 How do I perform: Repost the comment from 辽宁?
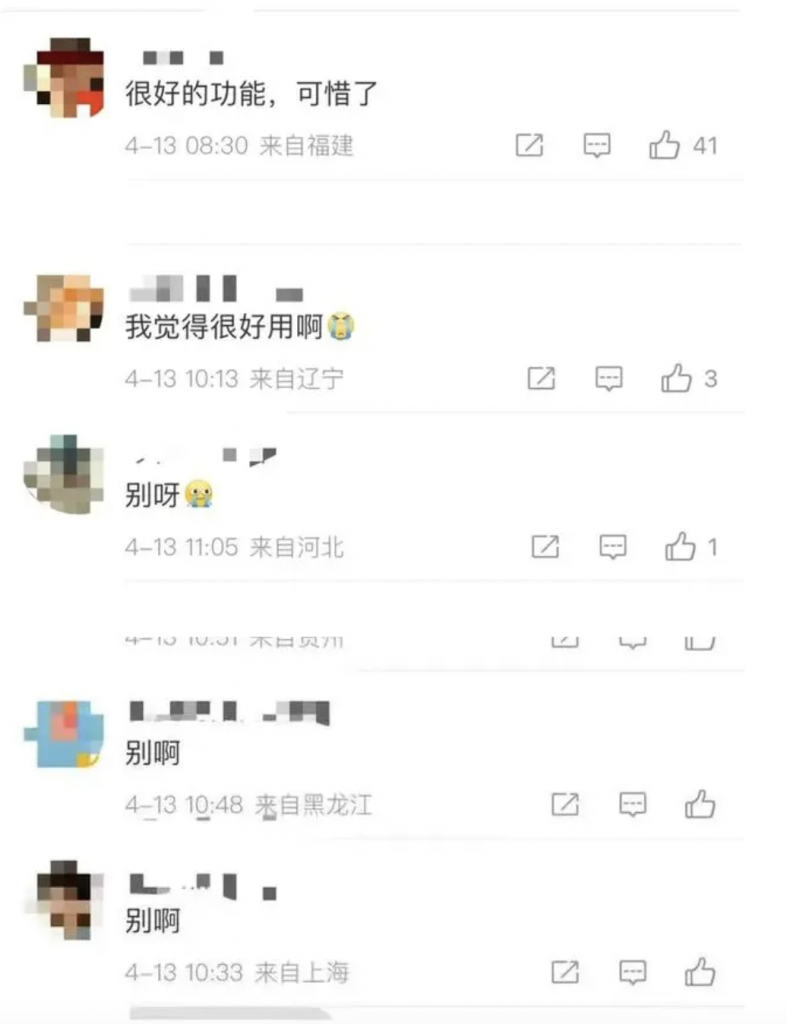tap(541, 379)
